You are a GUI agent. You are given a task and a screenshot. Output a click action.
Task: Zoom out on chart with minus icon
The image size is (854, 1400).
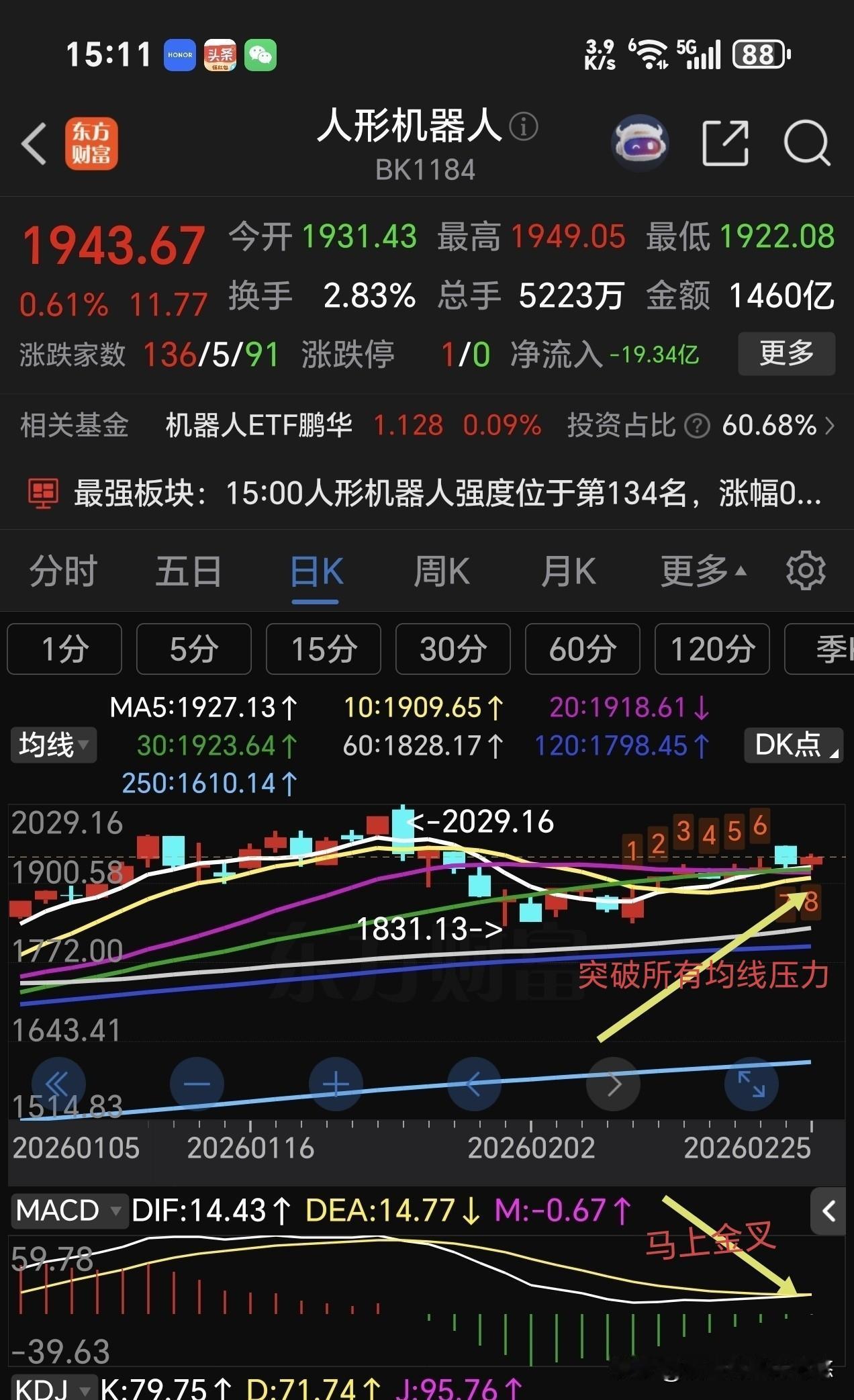[x=197, y=1084]
